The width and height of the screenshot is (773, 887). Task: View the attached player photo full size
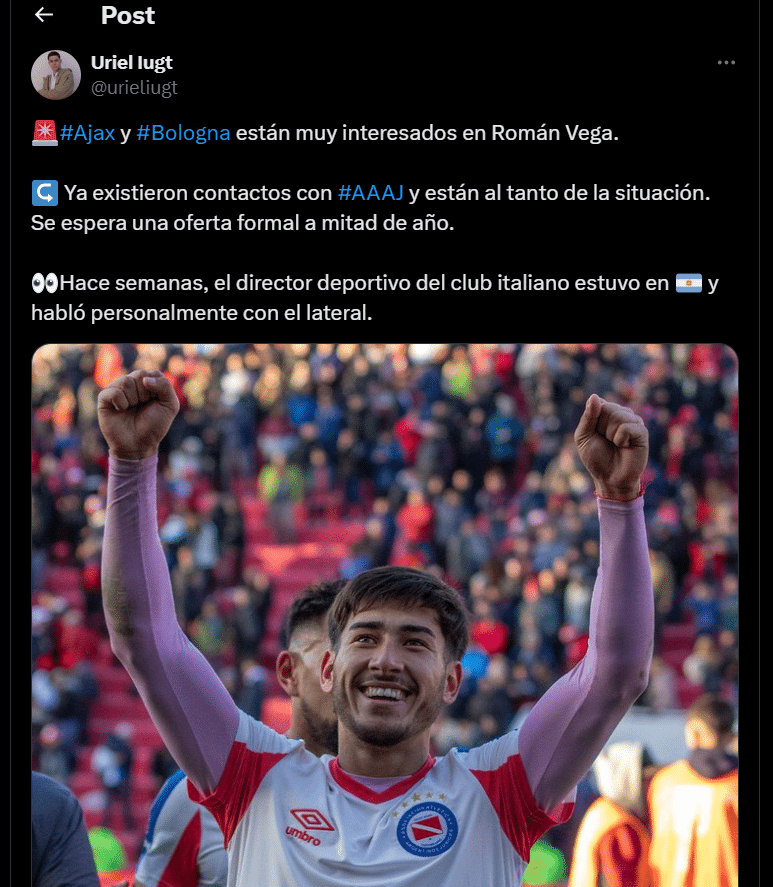coord(385,615)
